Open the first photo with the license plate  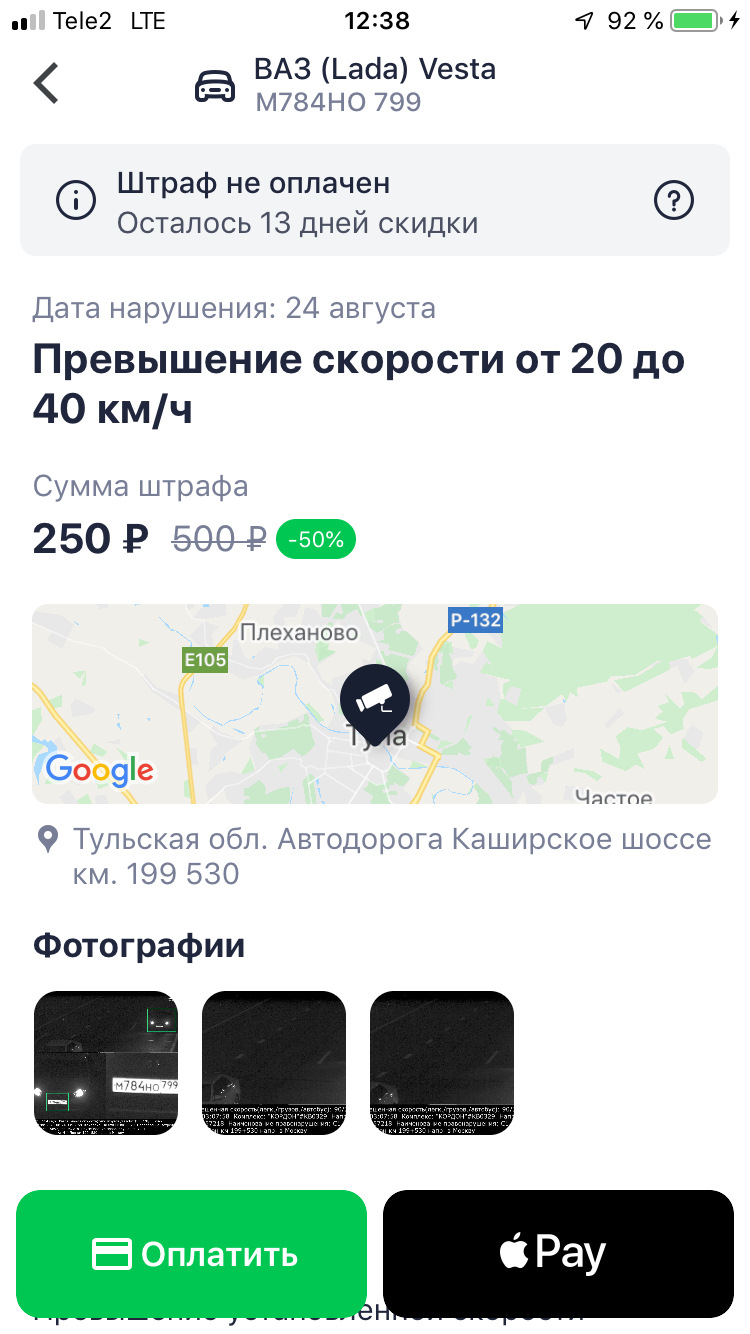tap(105, 1062)
